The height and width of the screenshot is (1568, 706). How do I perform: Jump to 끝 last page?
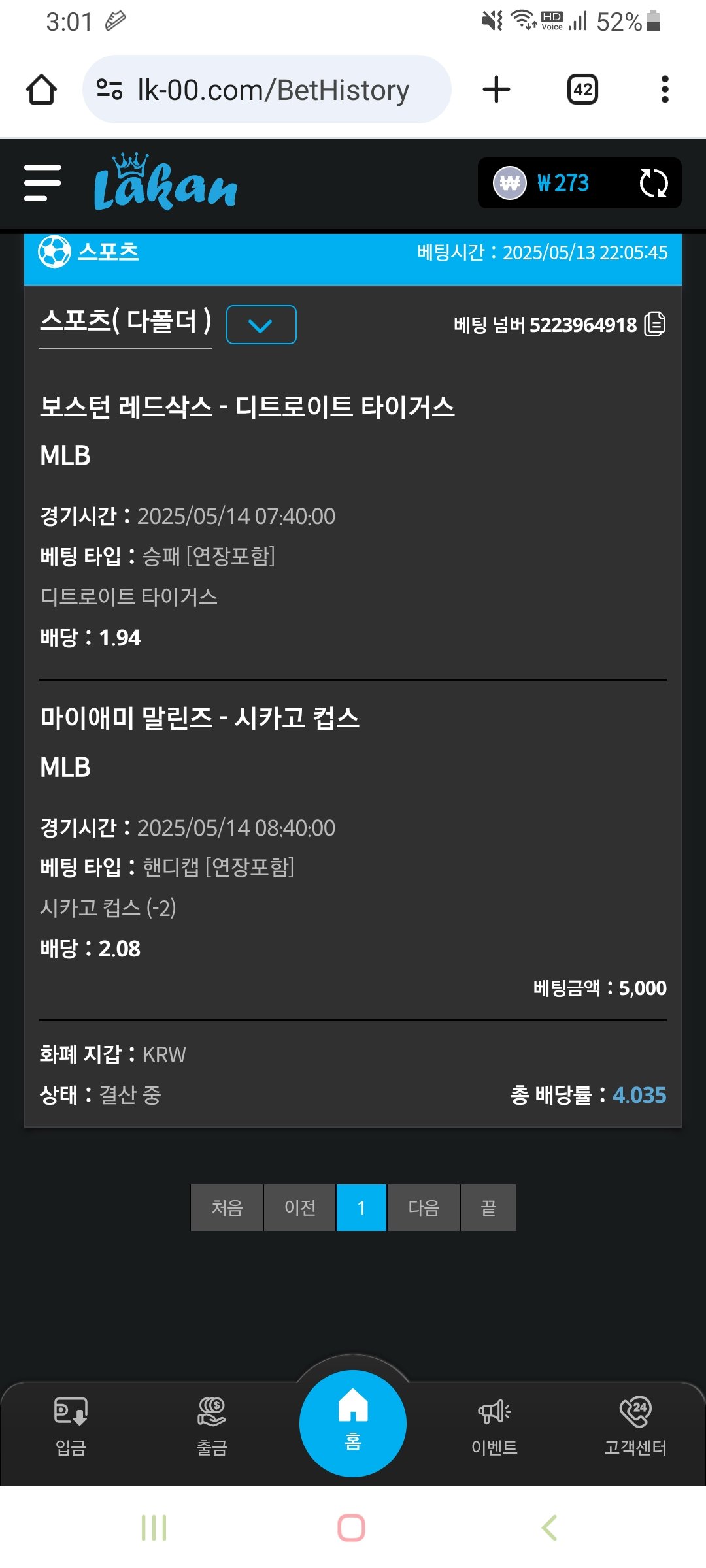[x=488, y=1207]
